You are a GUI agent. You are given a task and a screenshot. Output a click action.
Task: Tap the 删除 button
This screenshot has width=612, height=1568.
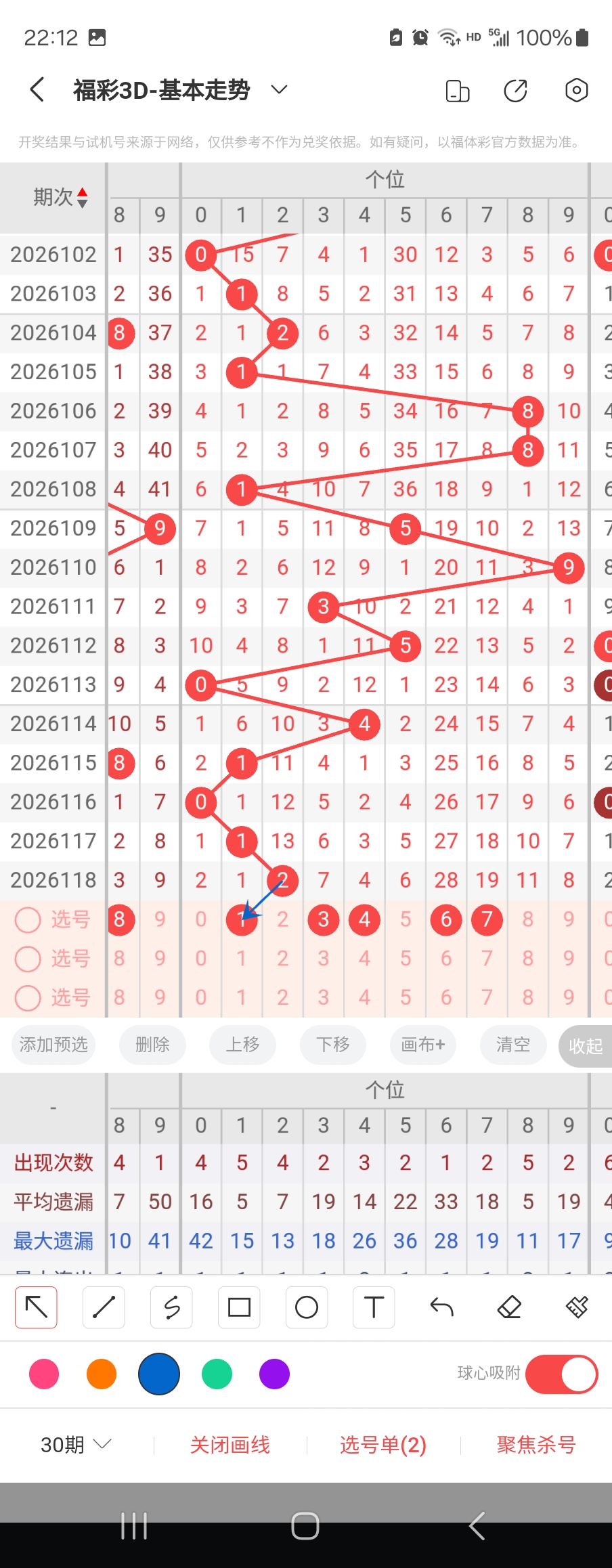pyautogui.click(x=152, y=1045)
